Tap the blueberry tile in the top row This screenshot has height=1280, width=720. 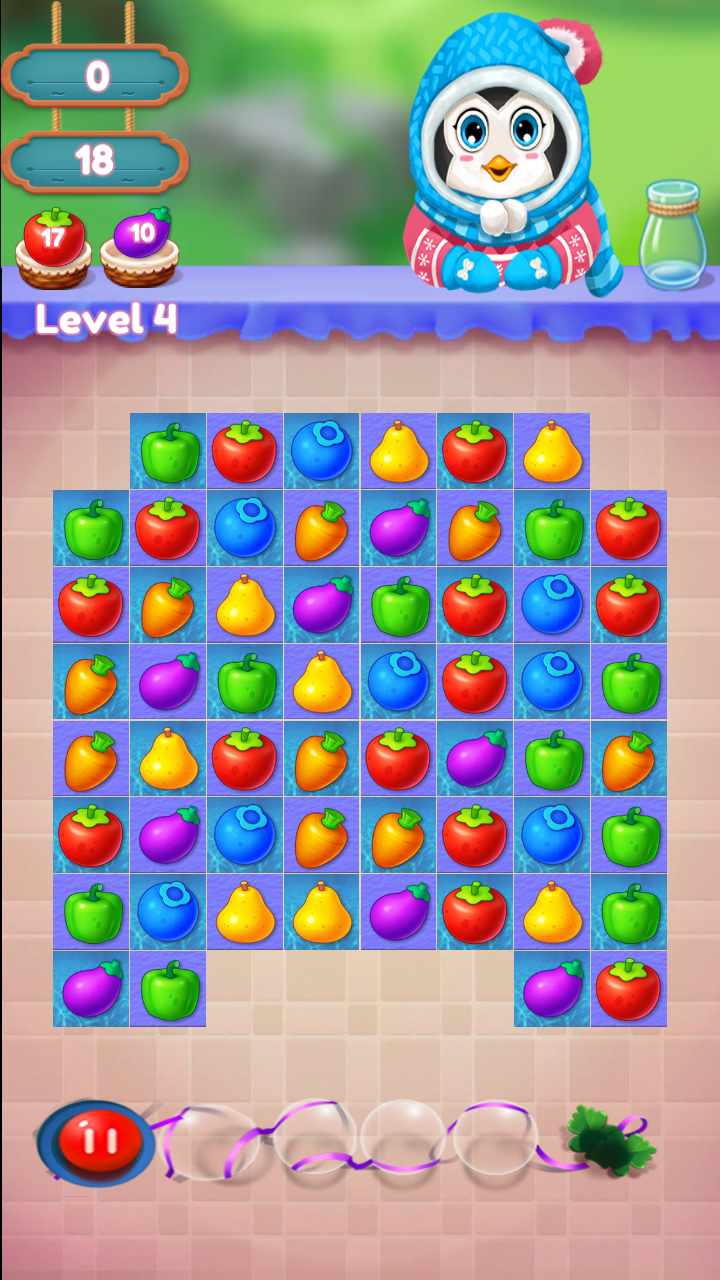[320, 452]
